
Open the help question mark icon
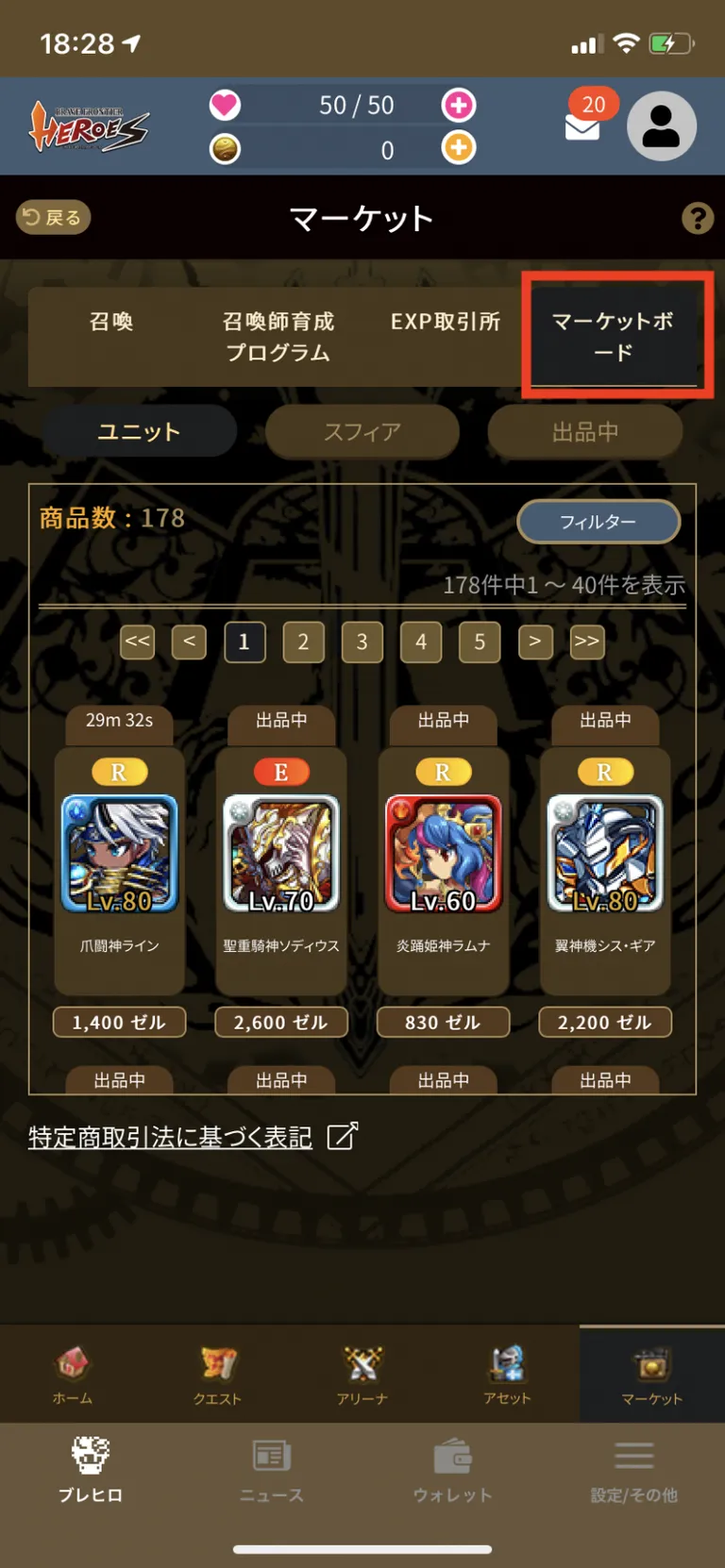[x=698, y=219]
